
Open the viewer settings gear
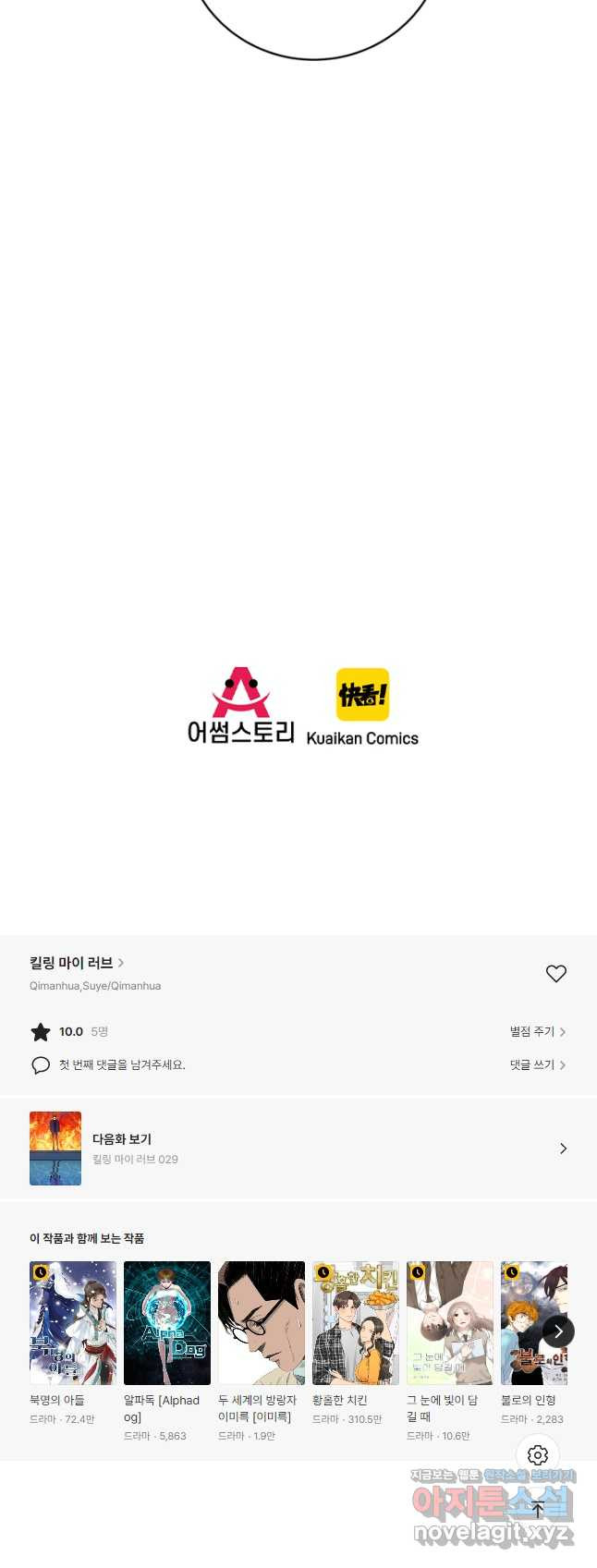(x=538, y=1455)
